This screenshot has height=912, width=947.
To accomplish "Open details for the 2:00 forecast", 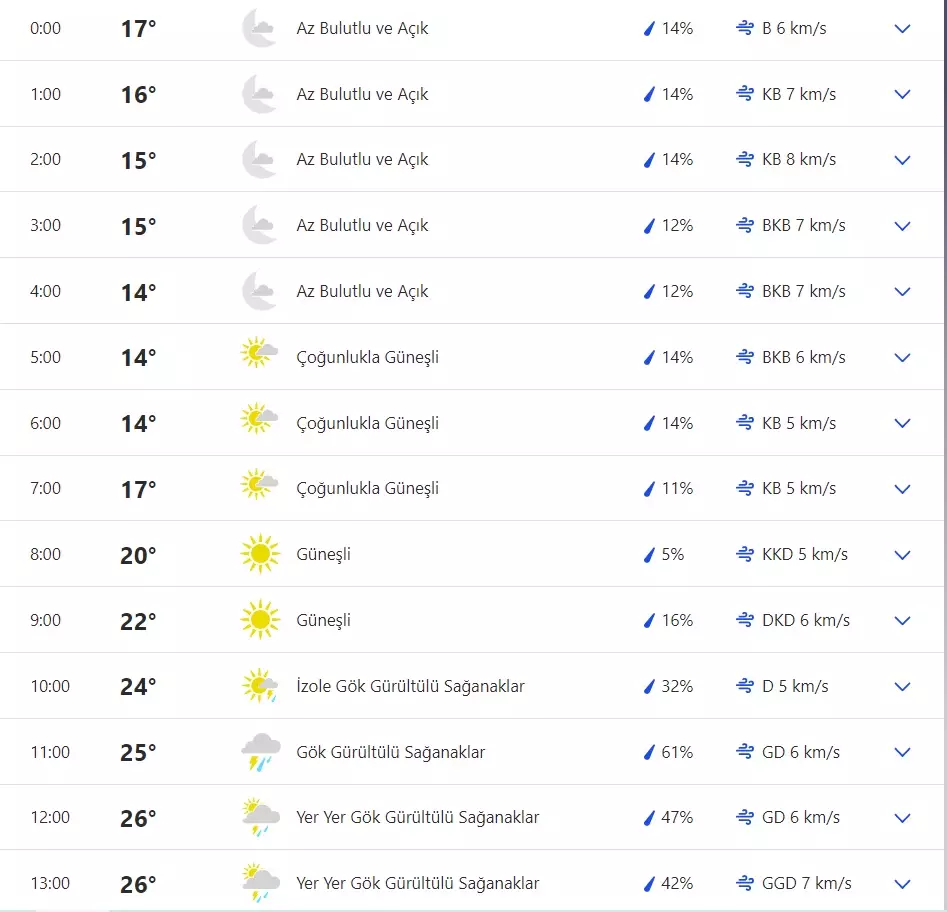I will coord(902,160).
